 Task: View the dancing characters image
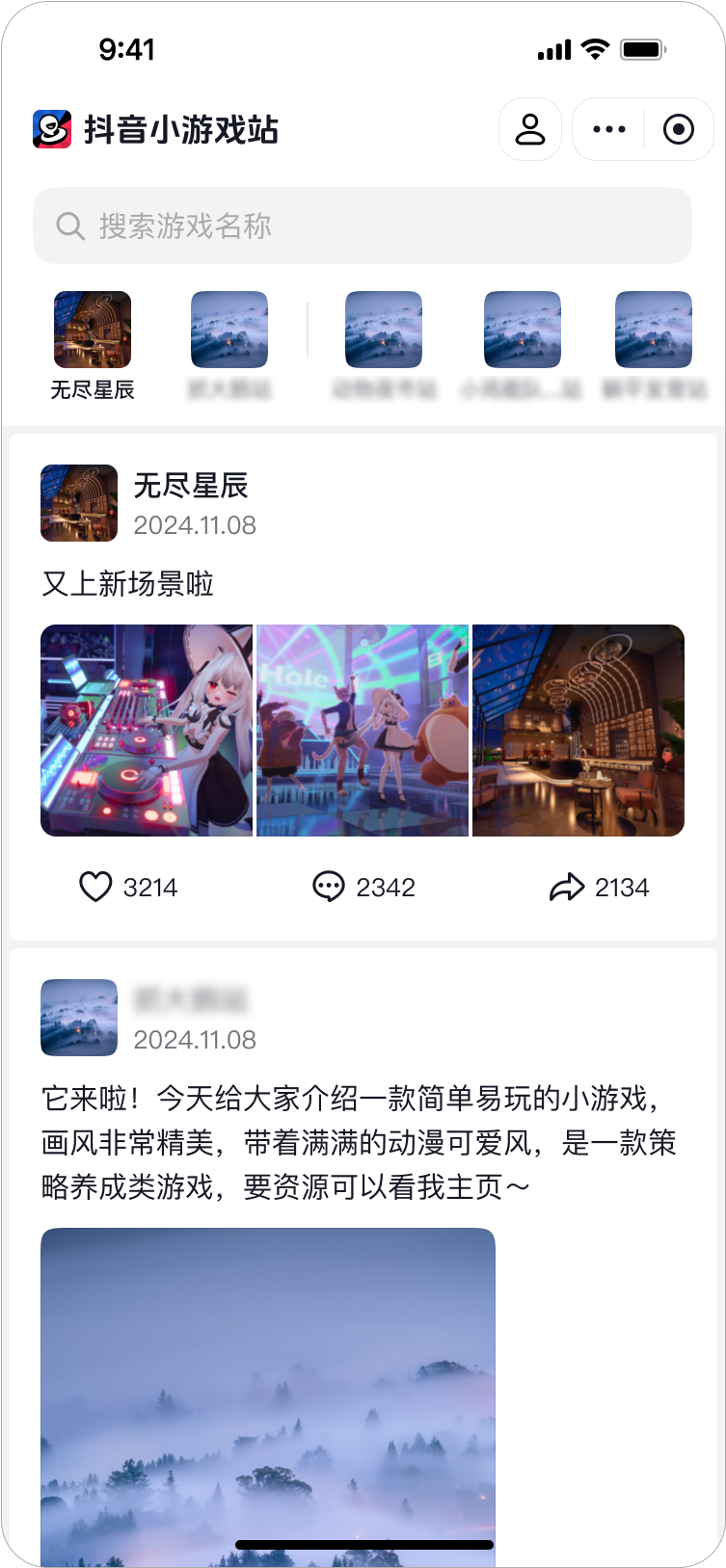363,731
